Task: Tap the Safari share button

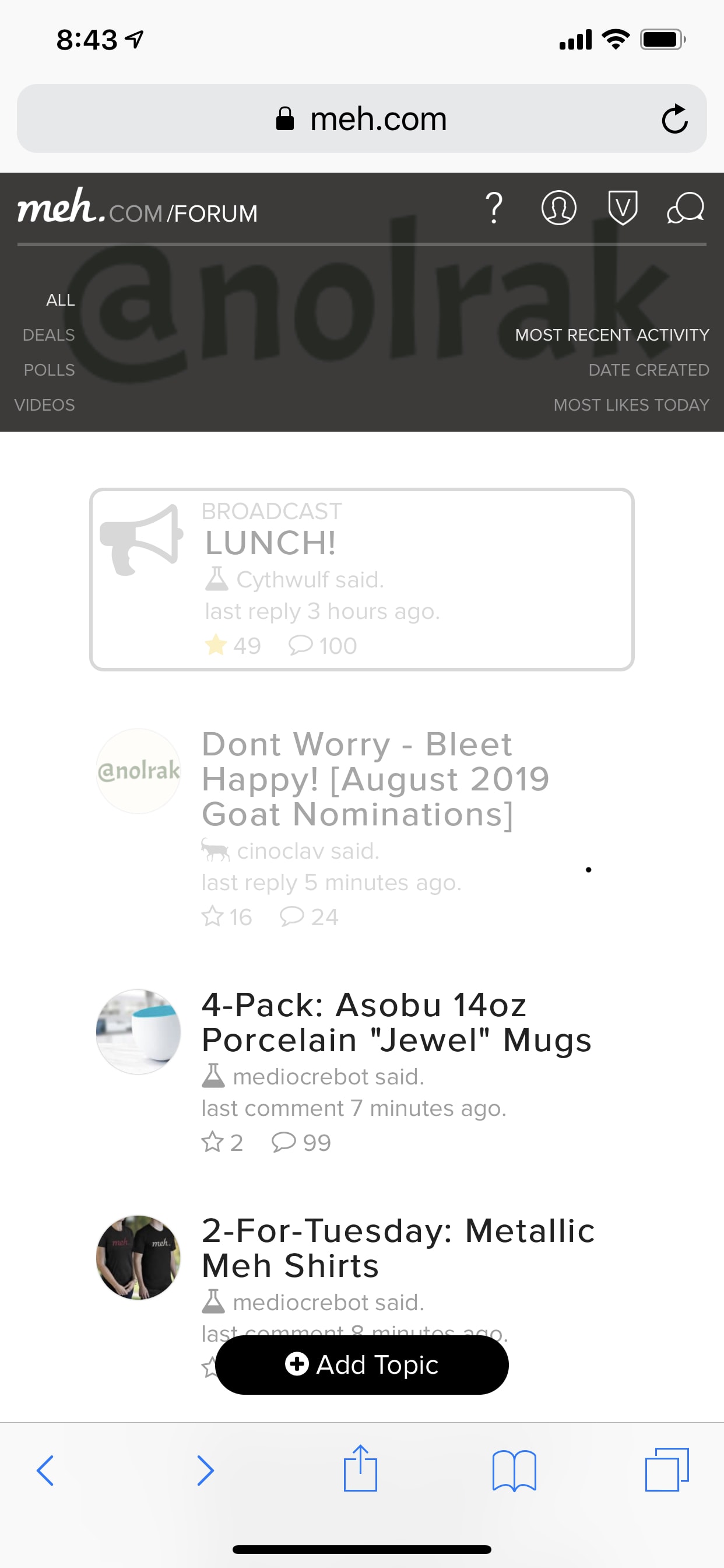Action: click(360, 1468)
